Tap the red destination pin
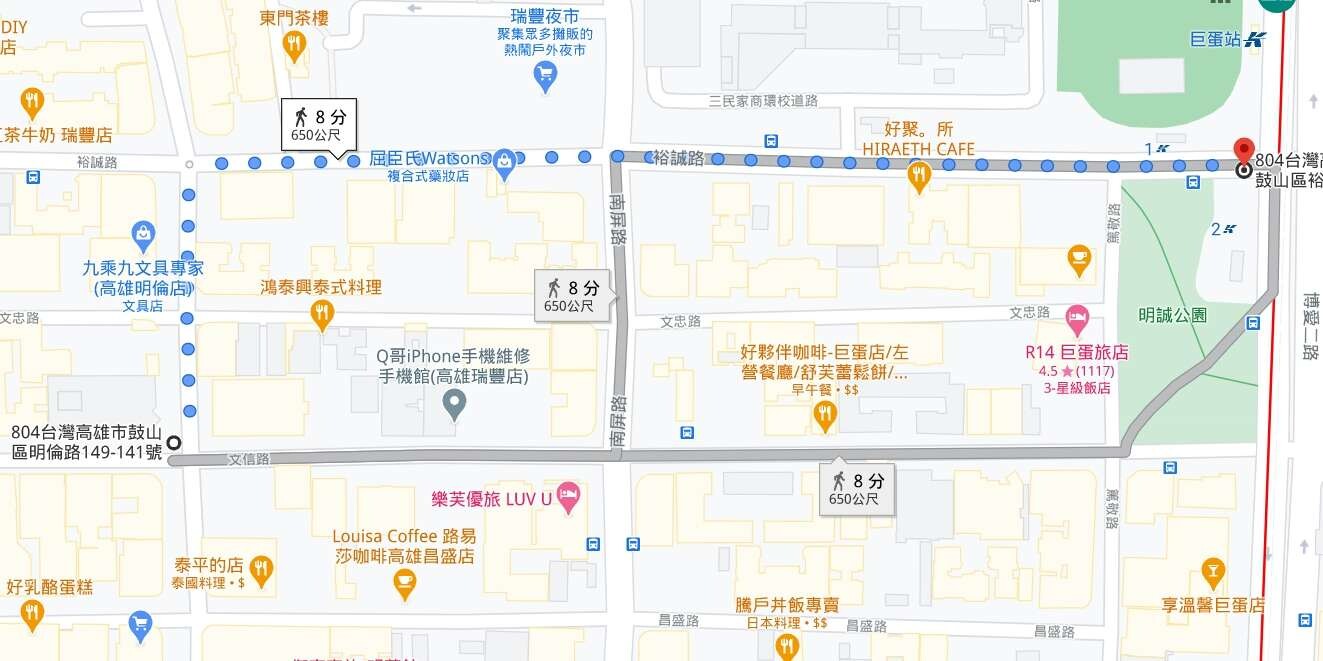Viewport: 1323px width, 661px height. [x=1243, y=150]
